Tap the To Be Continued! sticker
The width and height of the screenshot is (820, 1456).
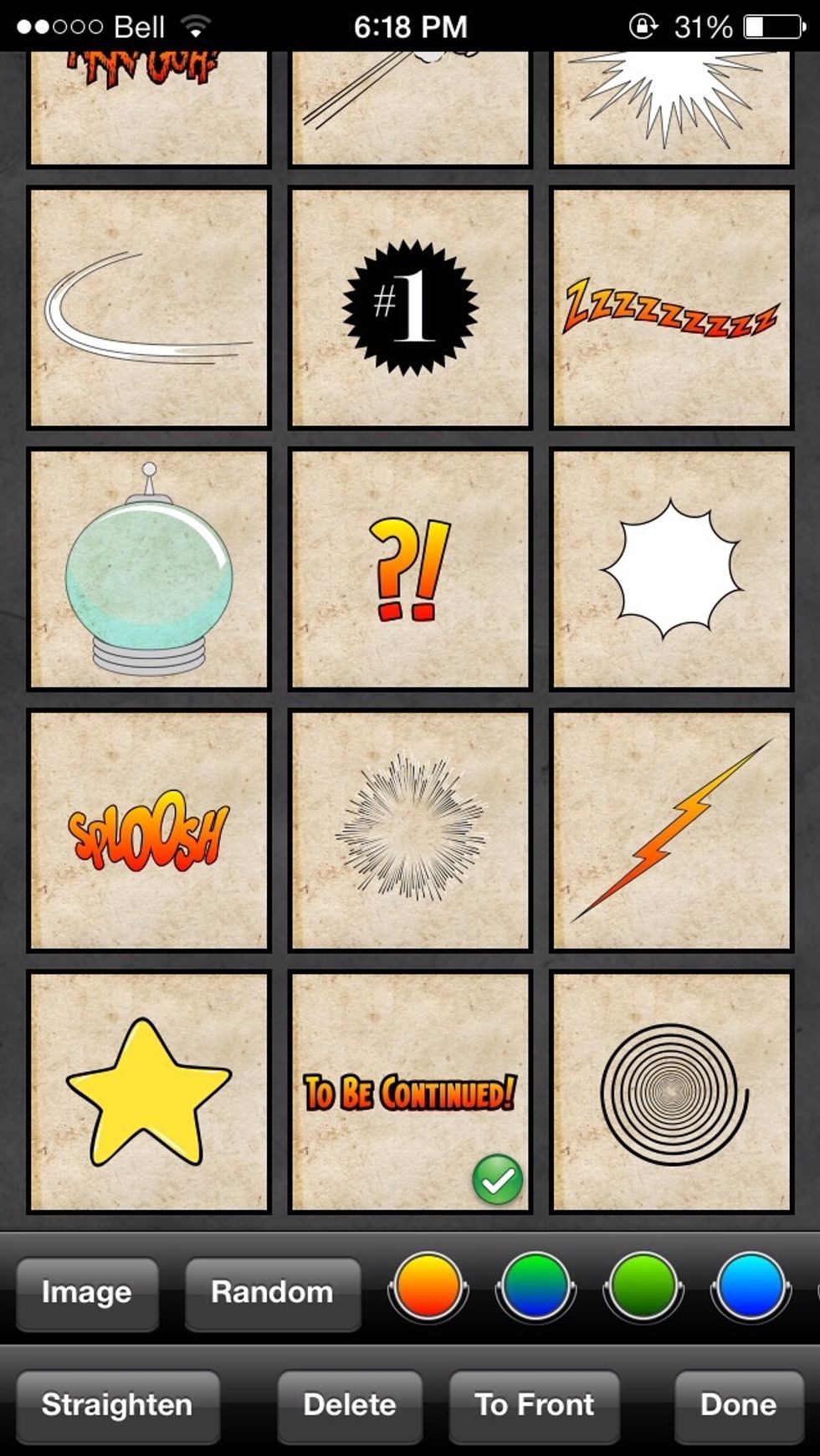point(410,1091)
